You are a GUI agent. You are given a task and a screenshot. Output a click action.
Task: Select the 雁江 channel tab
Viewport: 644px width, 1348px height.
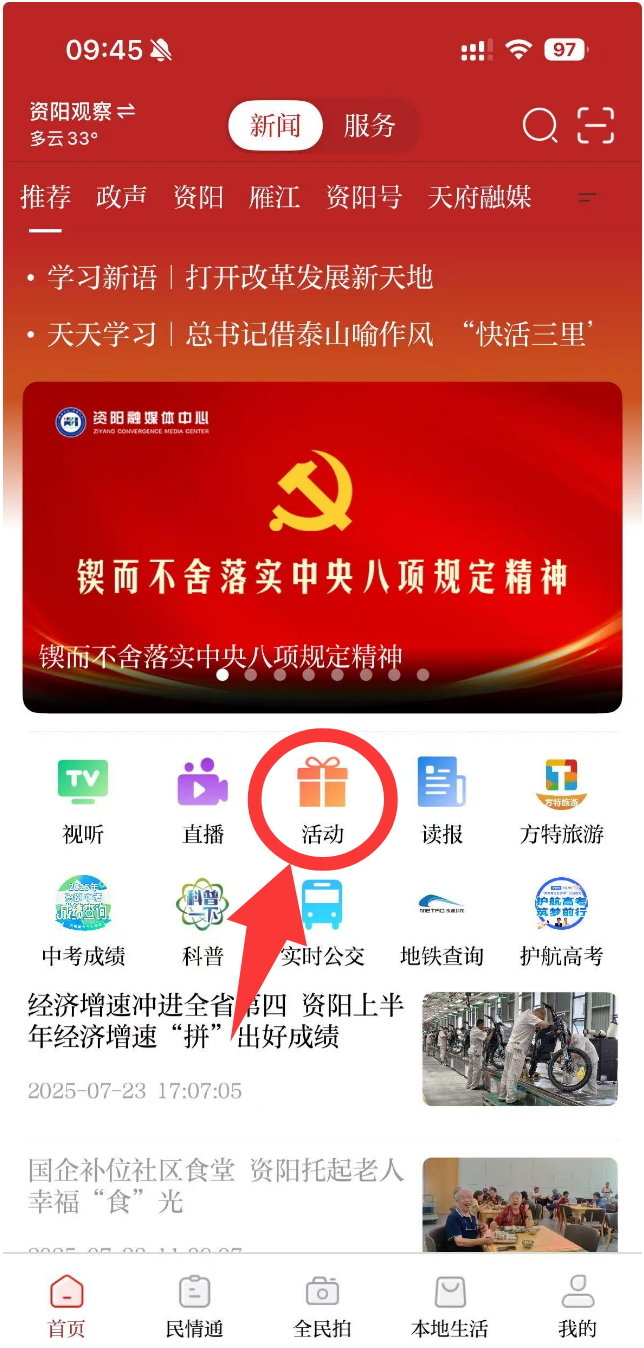pyautogui.click(x=274, y=197)
